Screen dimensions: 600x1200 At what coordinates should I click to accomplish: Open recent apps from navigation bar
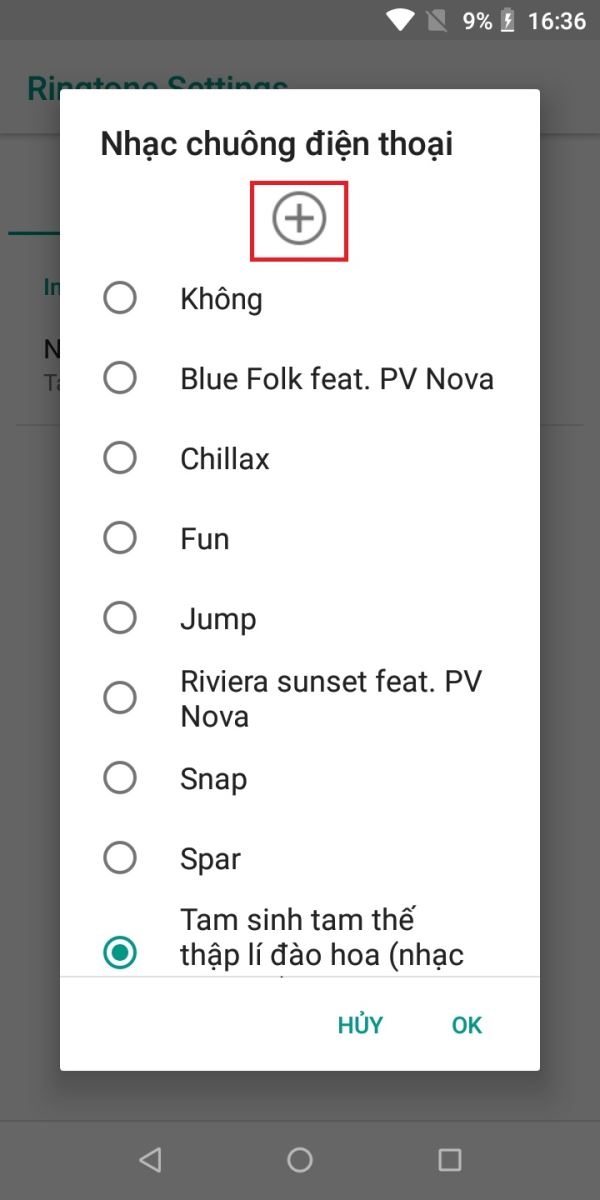click(x=449, y=1159)
